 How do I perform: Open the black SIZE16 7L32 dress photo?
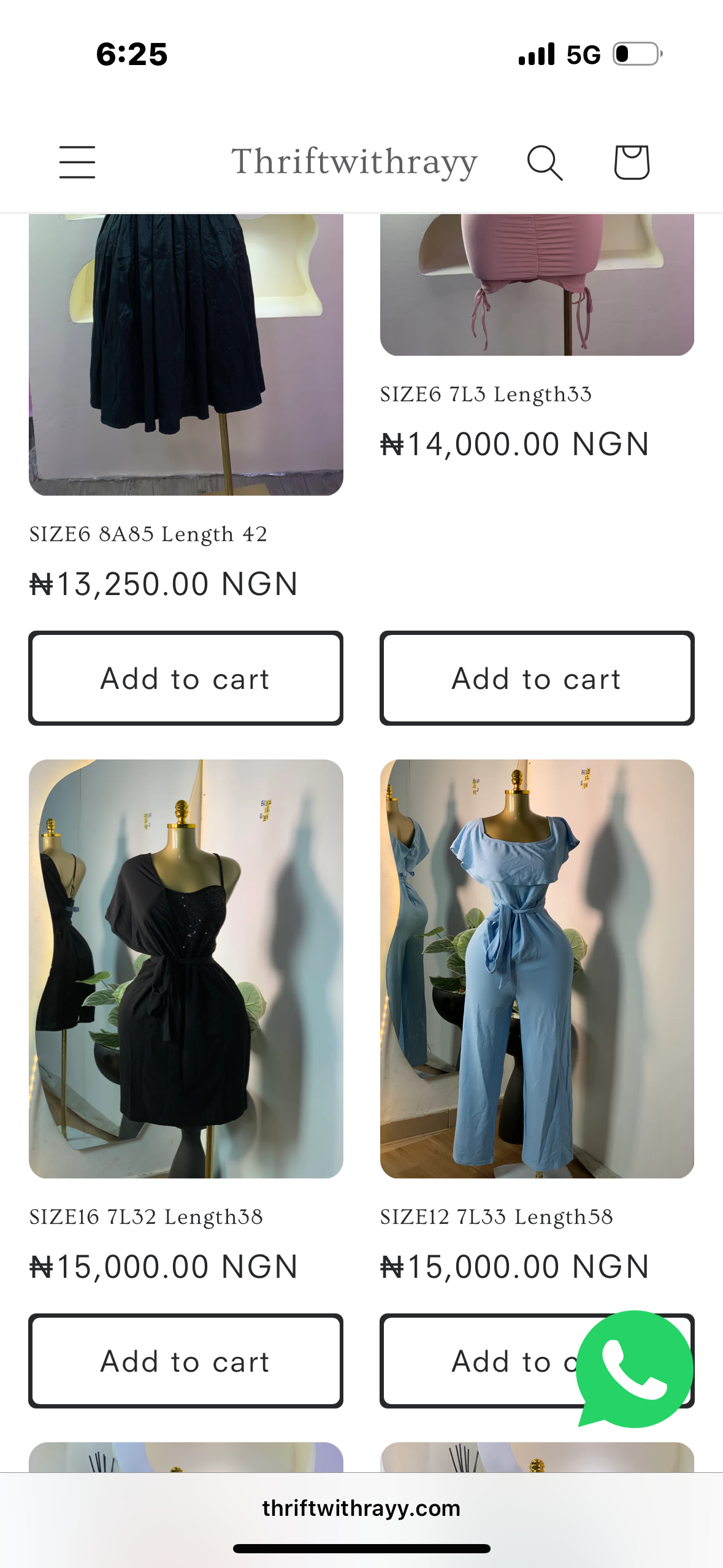186,969
